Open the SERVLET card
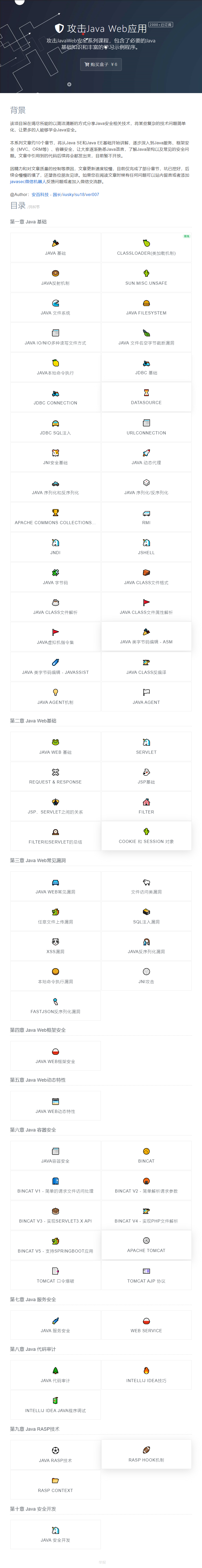 click(146, 746)
